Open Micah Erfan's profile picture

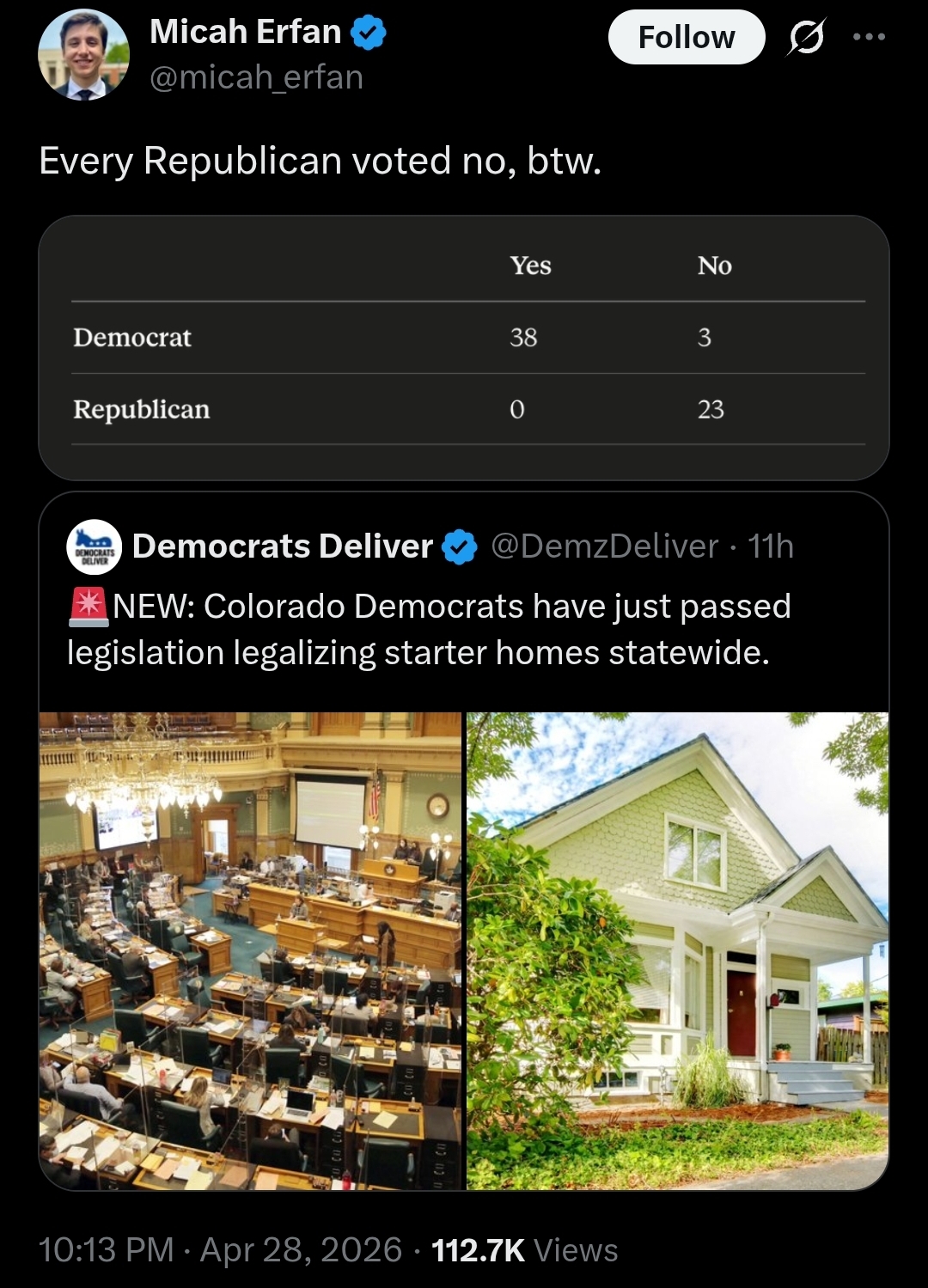pyautogui.click(x=83, y=55)
